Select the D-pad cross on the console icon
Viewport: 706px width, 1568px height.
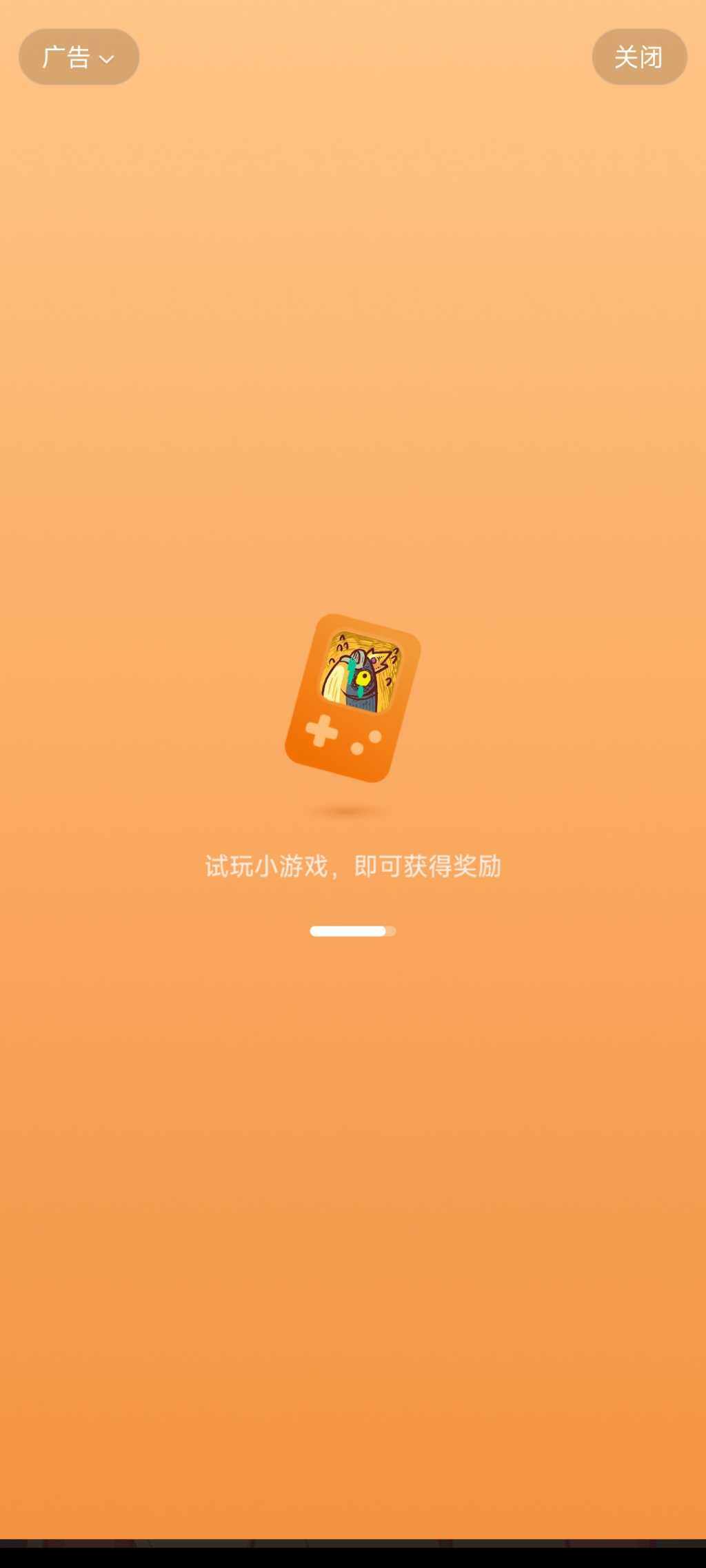click(x=321, y=734)
